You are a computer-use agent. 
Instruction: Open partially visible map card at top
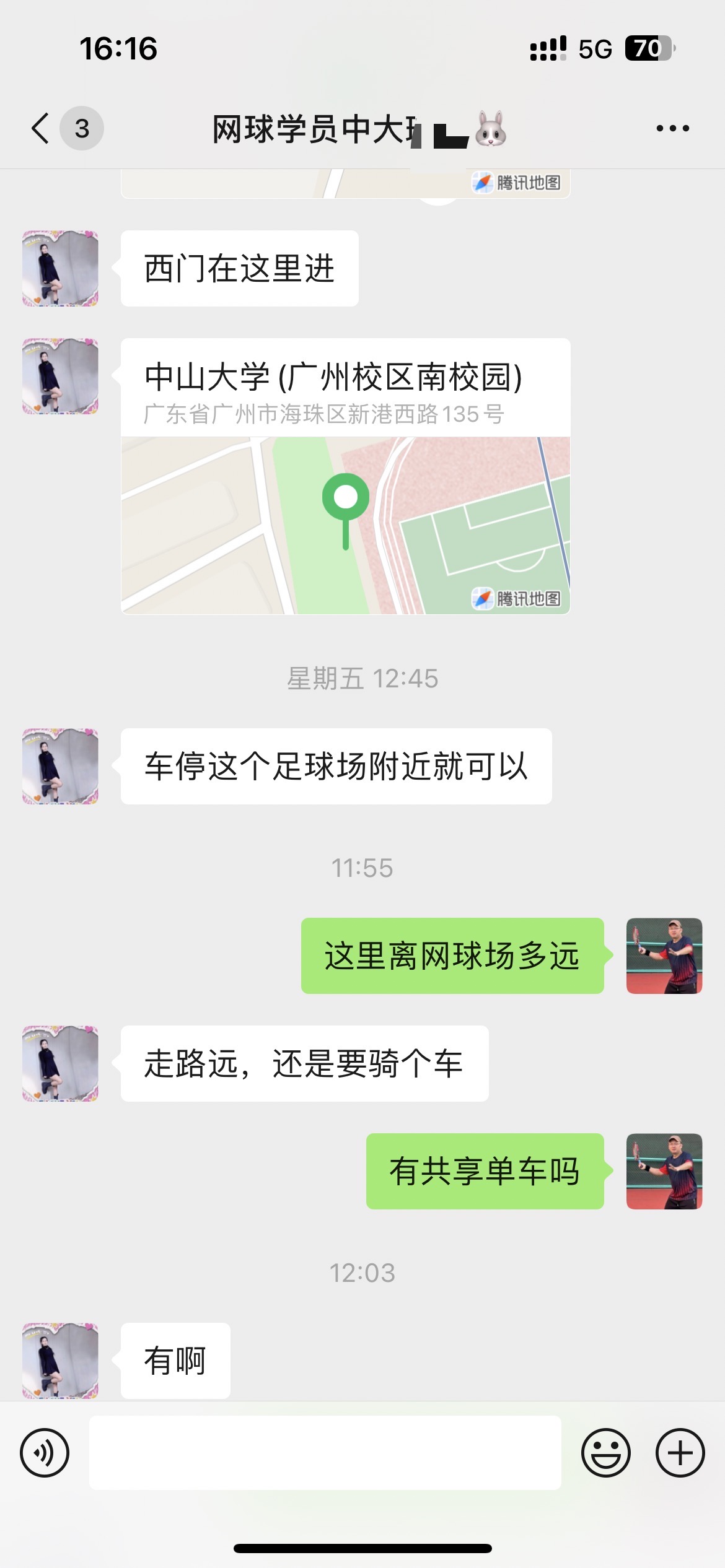[345, 184]
